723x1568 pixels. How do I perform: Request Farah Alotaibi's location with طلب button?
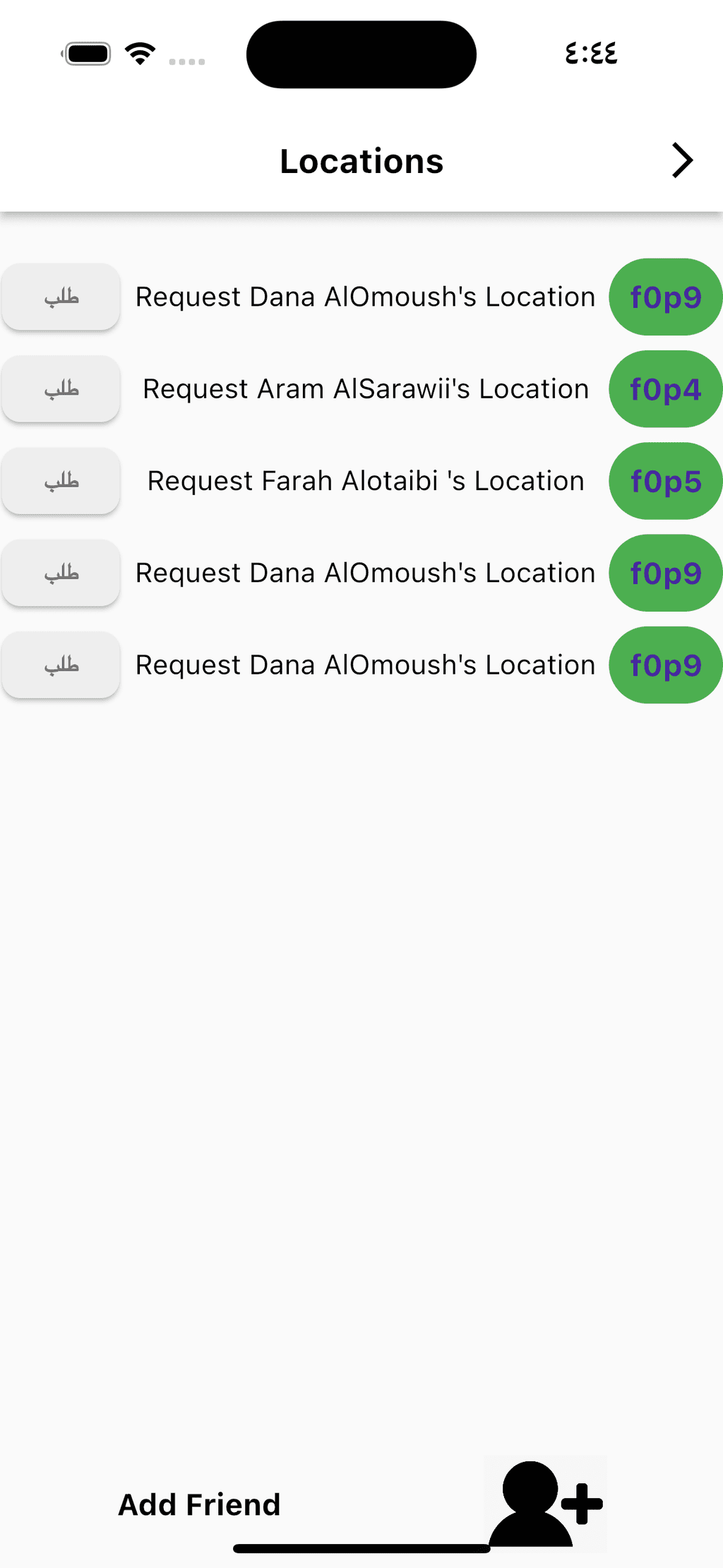pos(61,481)
